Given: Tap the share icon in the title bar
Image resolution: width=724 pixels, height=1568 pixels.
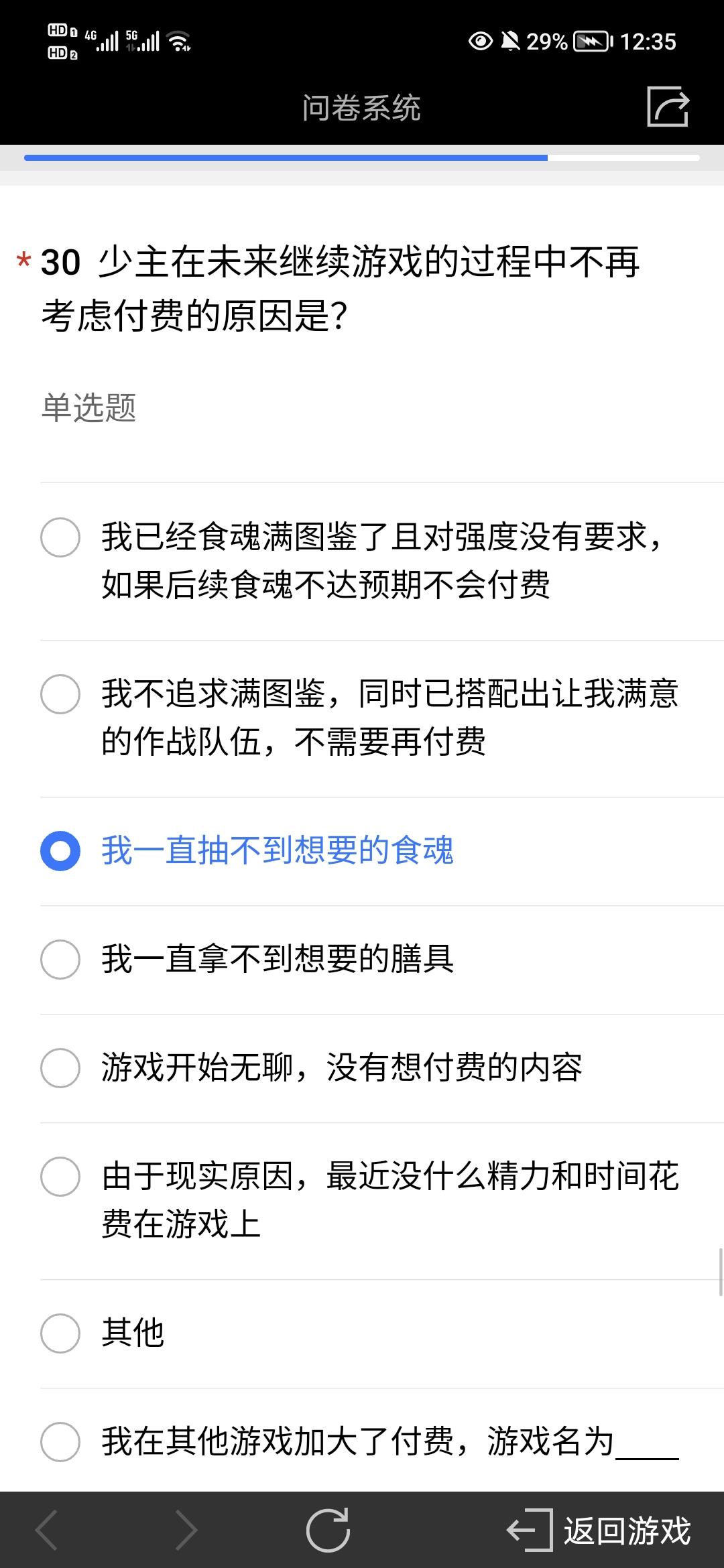Looking at the screenshot, I should click(668, 106).
